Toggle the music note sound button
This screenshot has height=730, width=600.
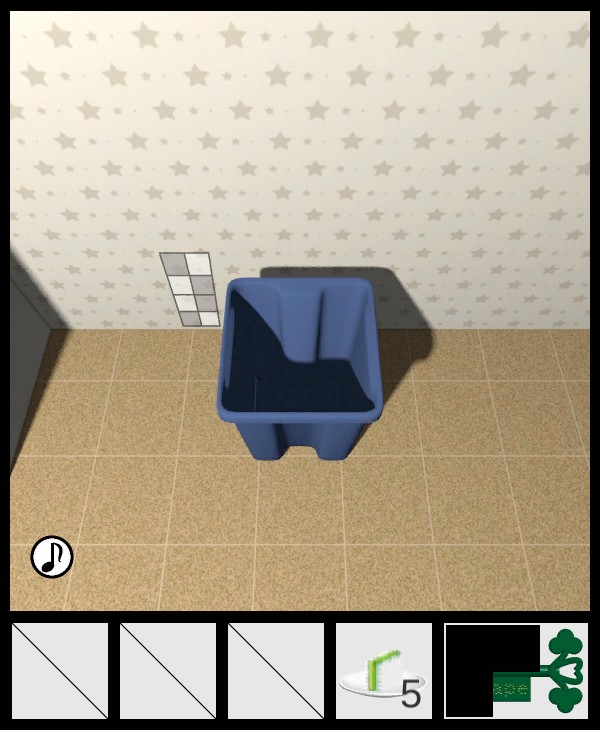(52, 557)
